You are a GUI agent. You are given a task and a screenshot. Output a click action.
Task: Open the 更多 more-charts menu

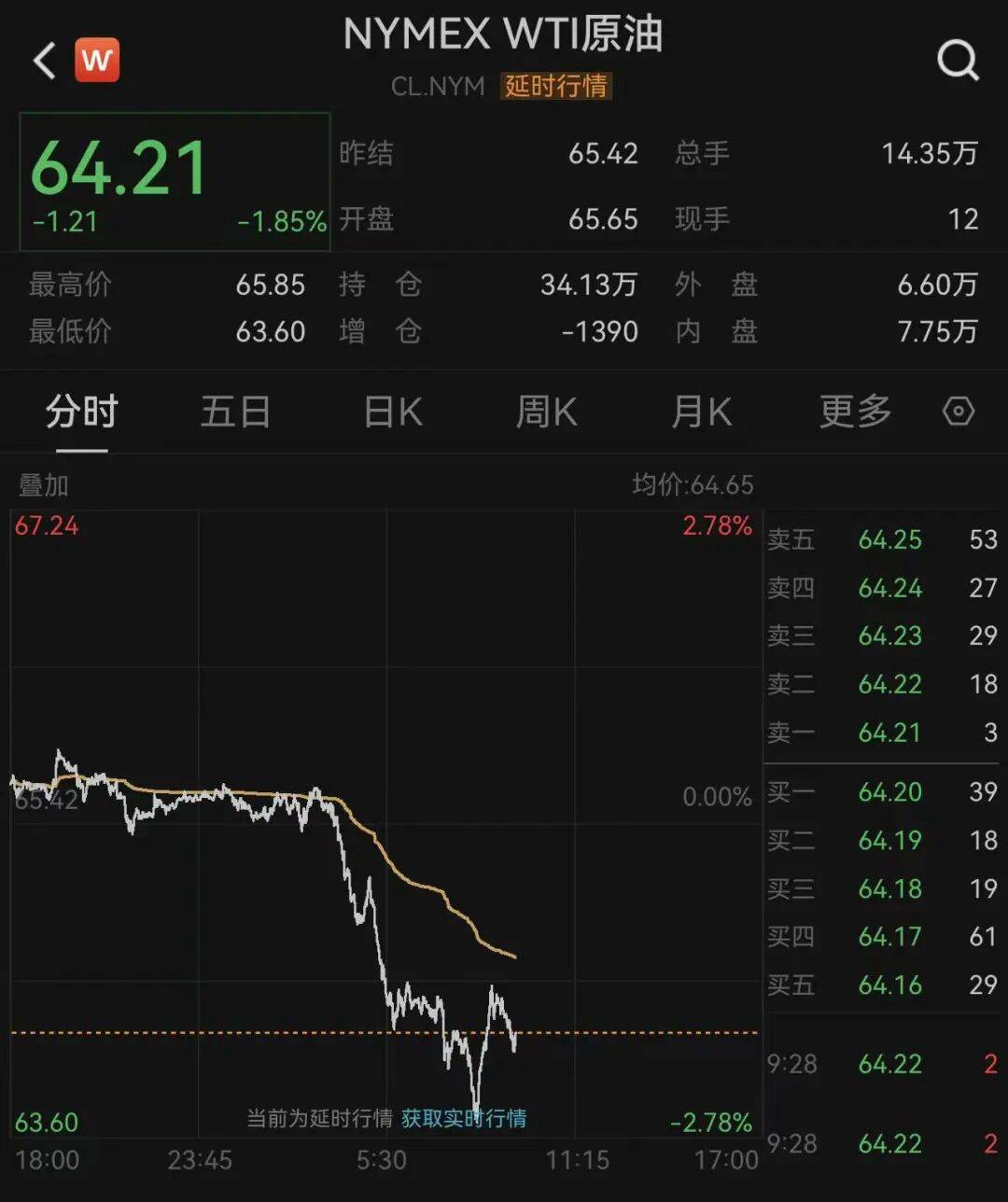(853, 412)
